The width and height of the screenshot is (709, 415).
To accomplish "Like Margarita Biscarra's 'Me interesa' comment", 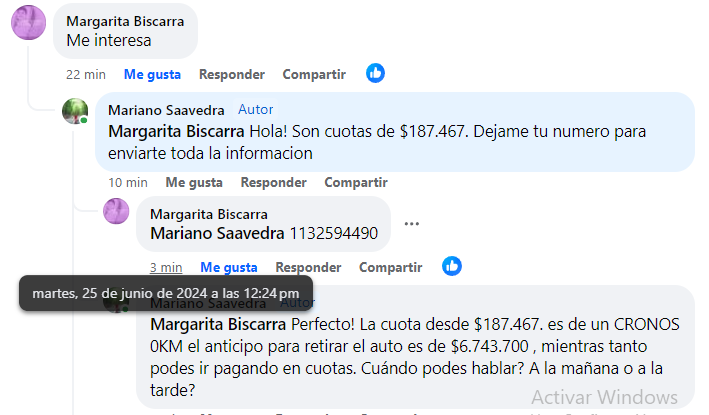I will point(152,74).
